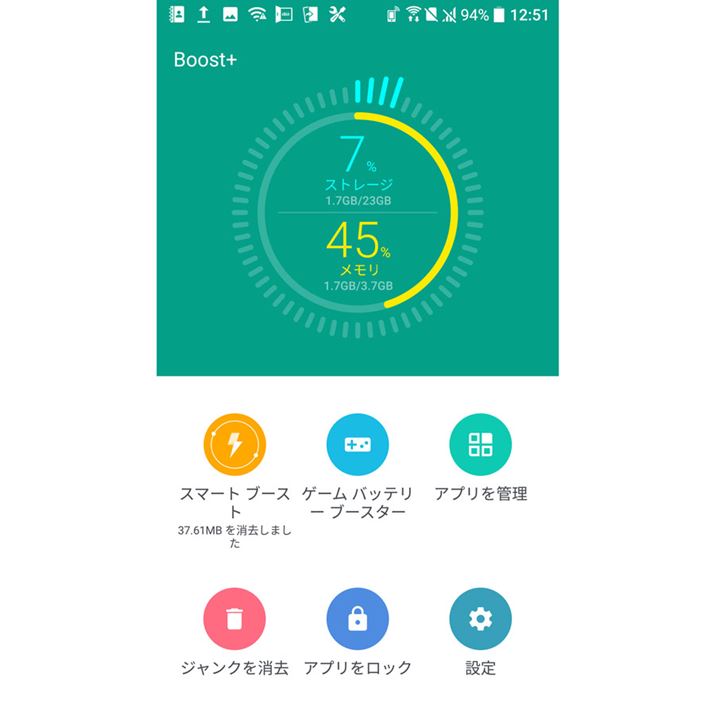Open アプリをロック lock feature
Screen dimensions: 715x715
[357, 619]
